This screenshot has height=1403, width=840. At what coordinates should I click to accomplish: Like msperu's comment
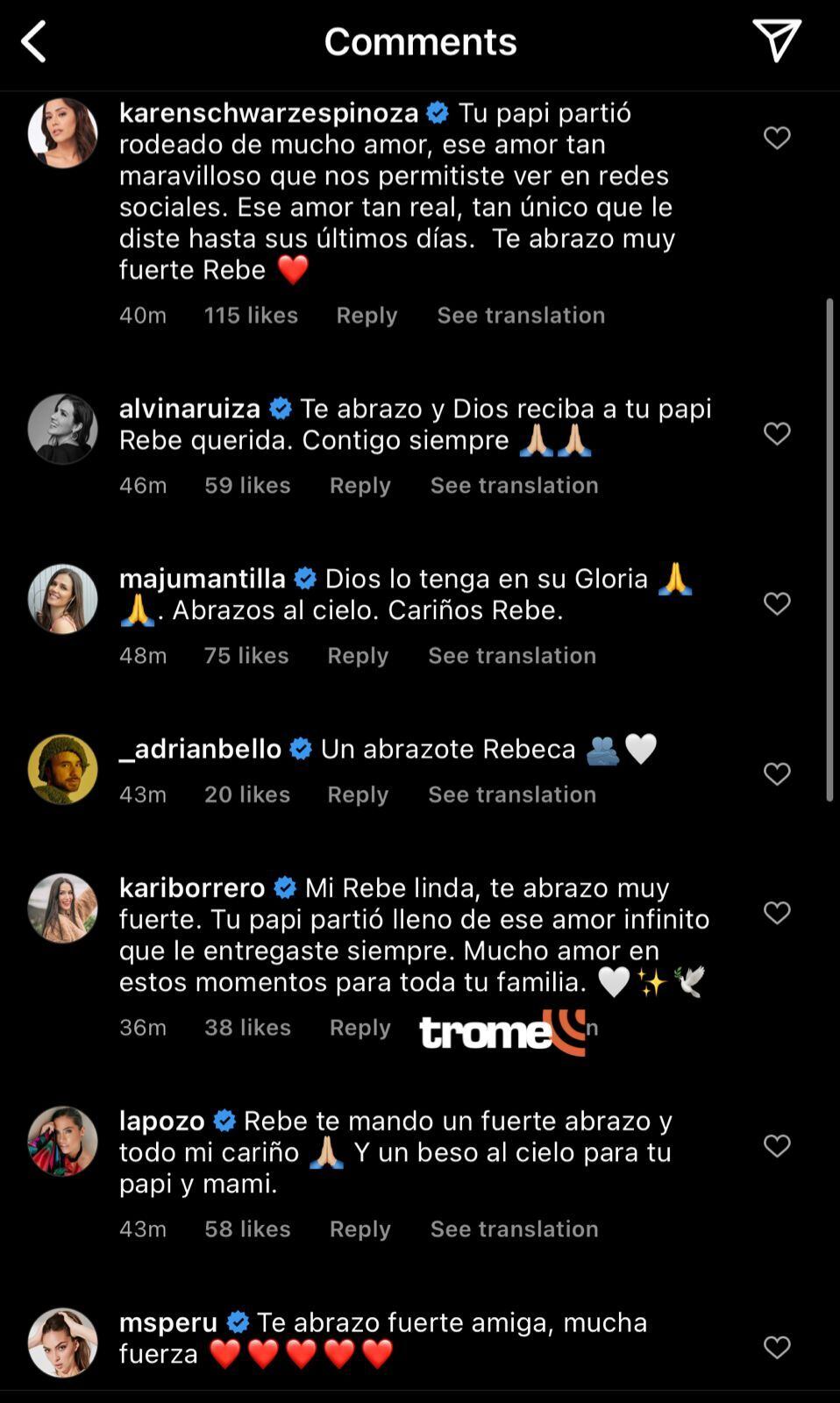click(777, 1347)
